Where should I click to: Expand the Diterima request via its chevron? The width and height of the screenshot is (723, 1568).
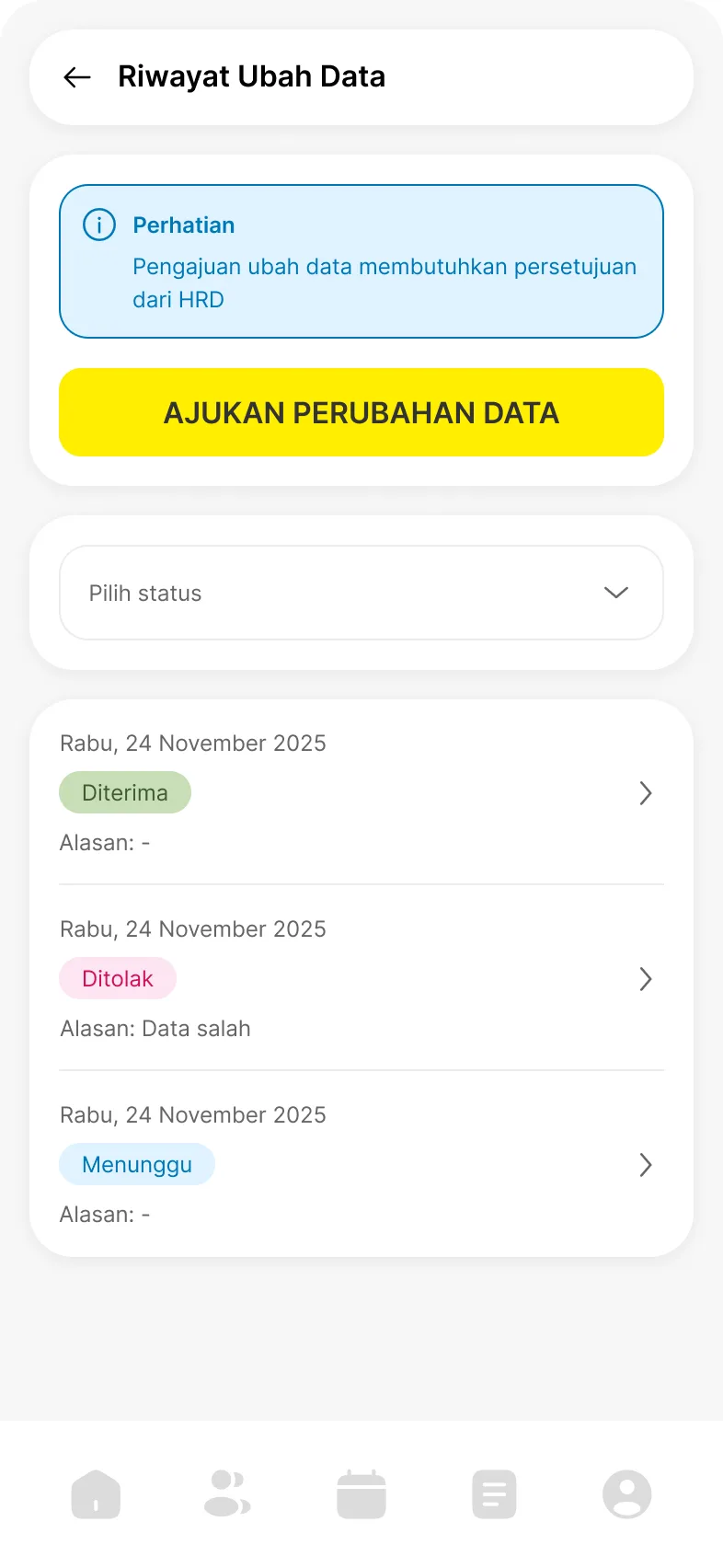(646, 792)
